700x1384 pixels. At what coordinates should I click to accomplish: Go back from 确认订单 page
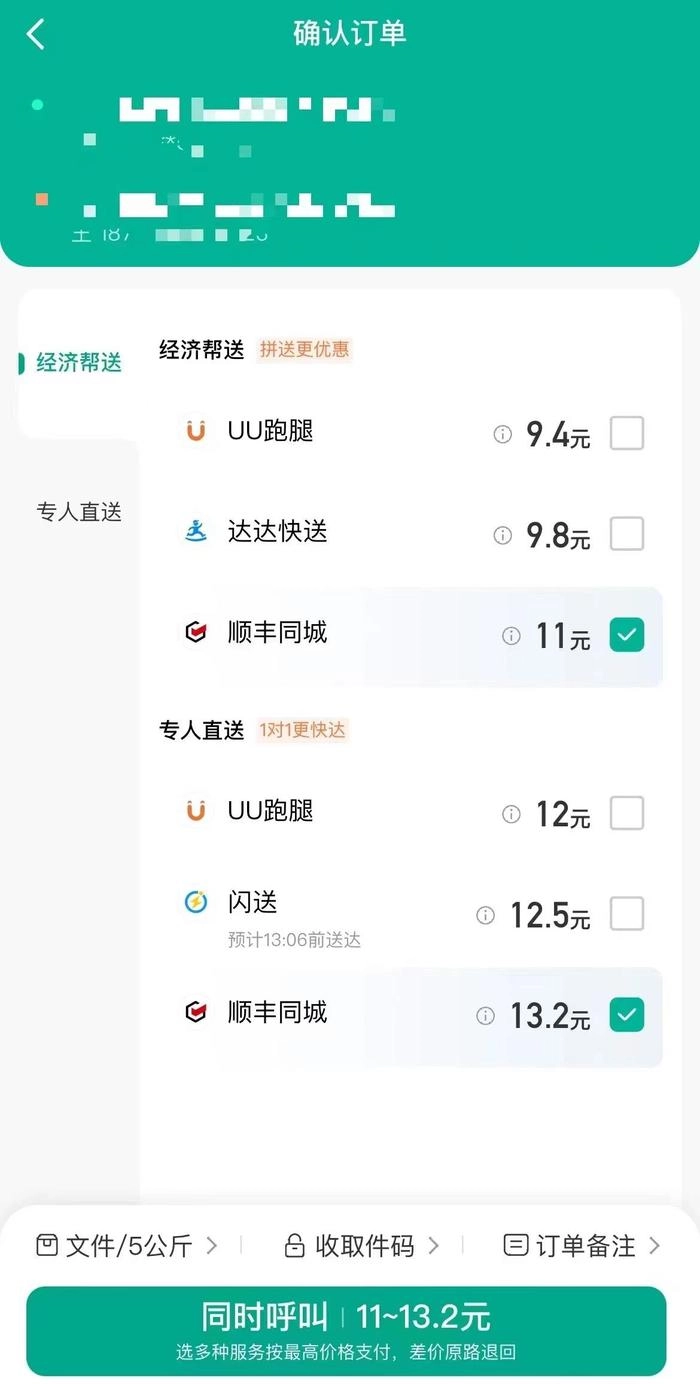point(36,34)
